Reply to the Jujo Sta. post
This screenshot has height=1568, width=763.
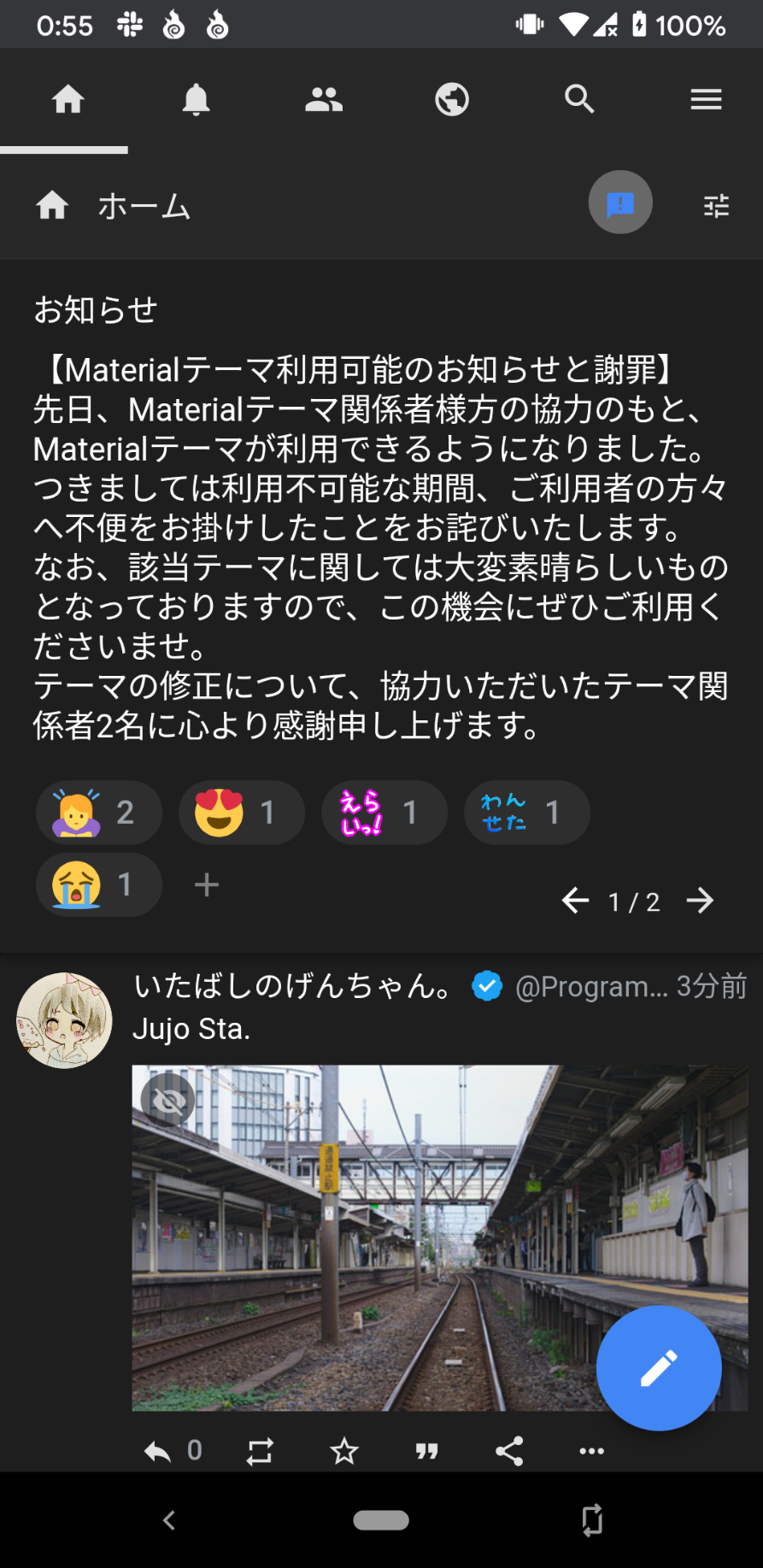pos(158,1451)
